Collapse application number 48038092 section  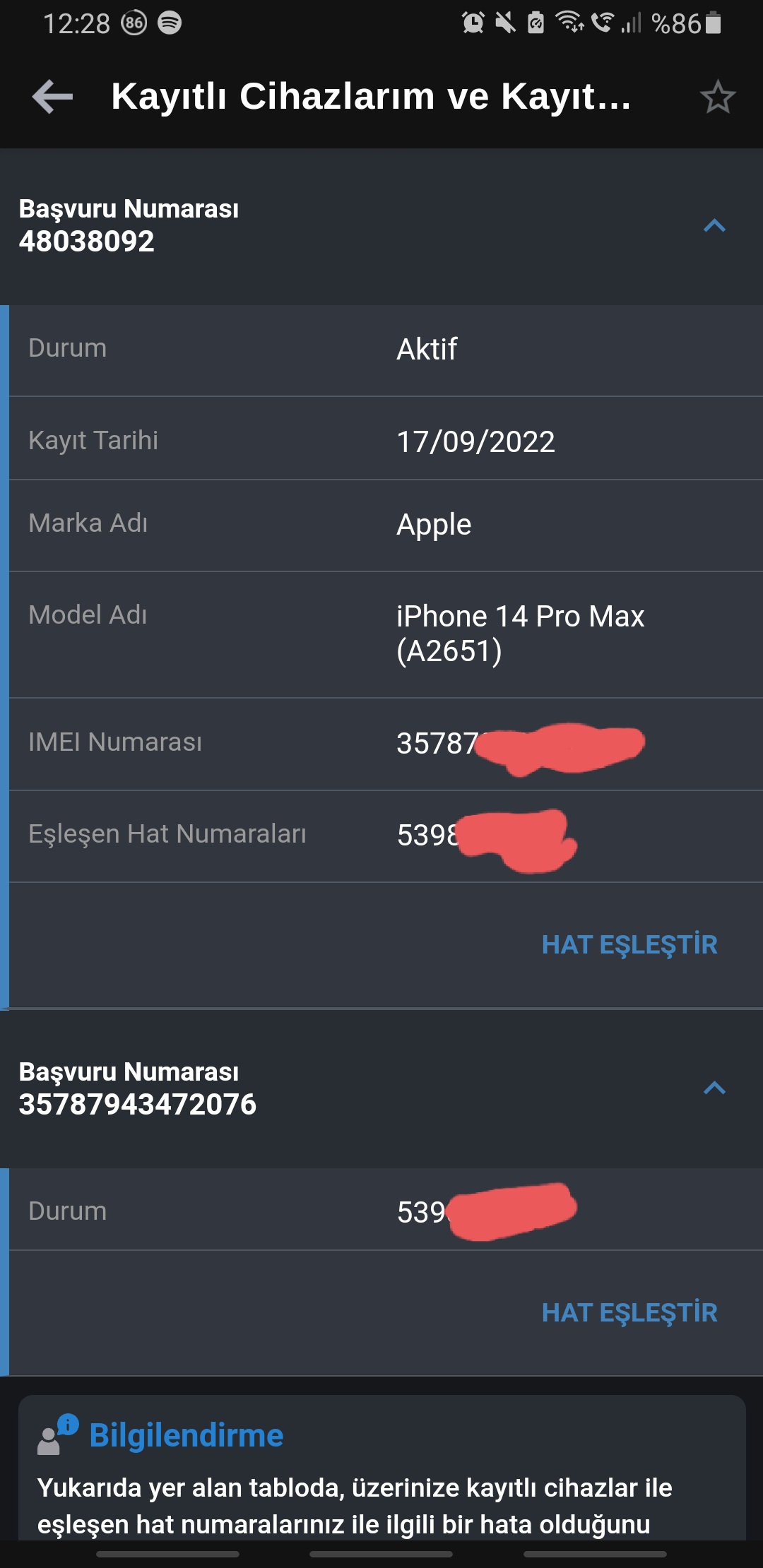tap(715, 226)
